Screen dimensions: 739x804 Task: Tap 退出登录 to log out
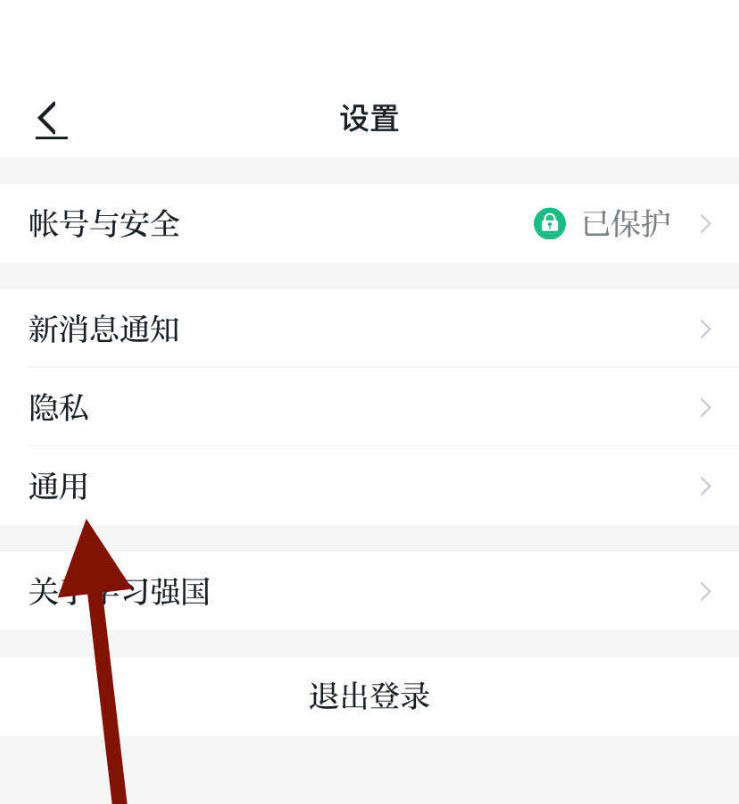click(x=369, y=696)
